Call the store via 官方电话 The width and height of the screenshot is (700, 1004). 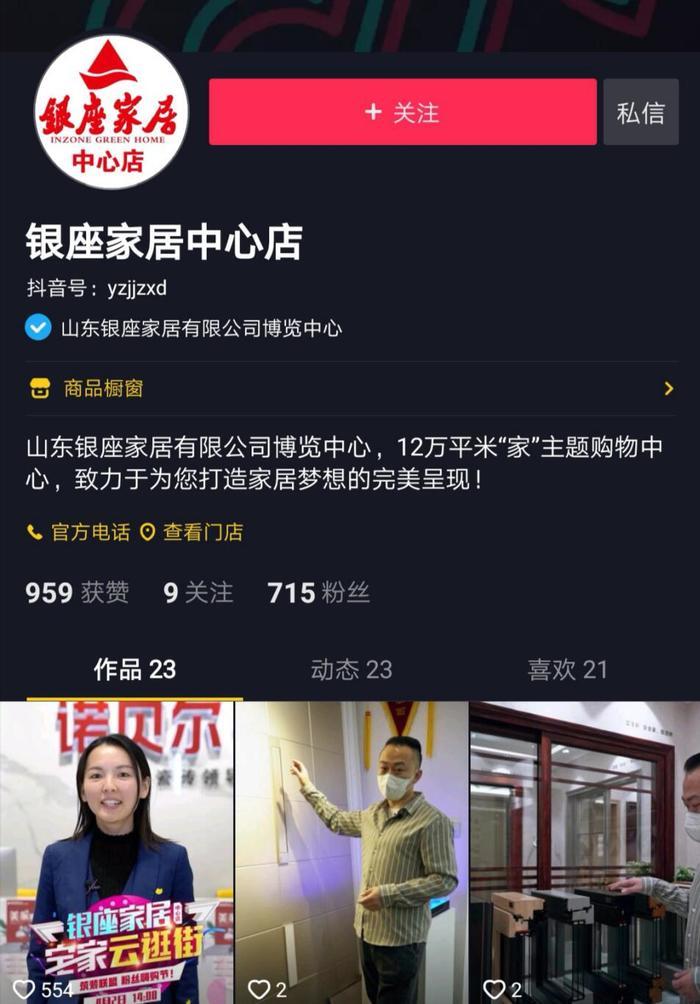click(x=79, y=532)
